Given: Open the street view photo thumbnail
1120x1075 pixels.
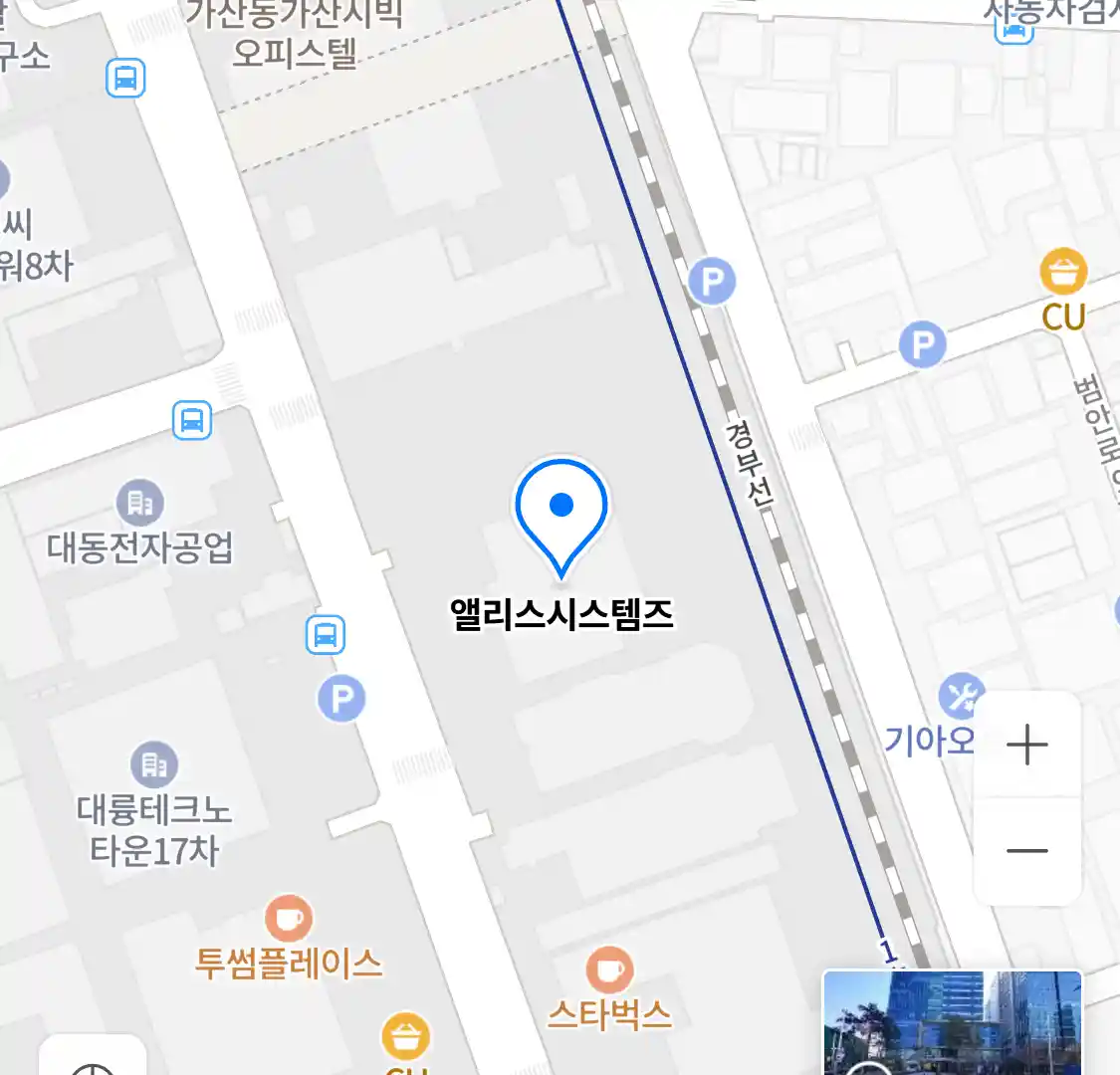Looking at the screenshot, I should pyautogui.click(x=952, y=1023).
